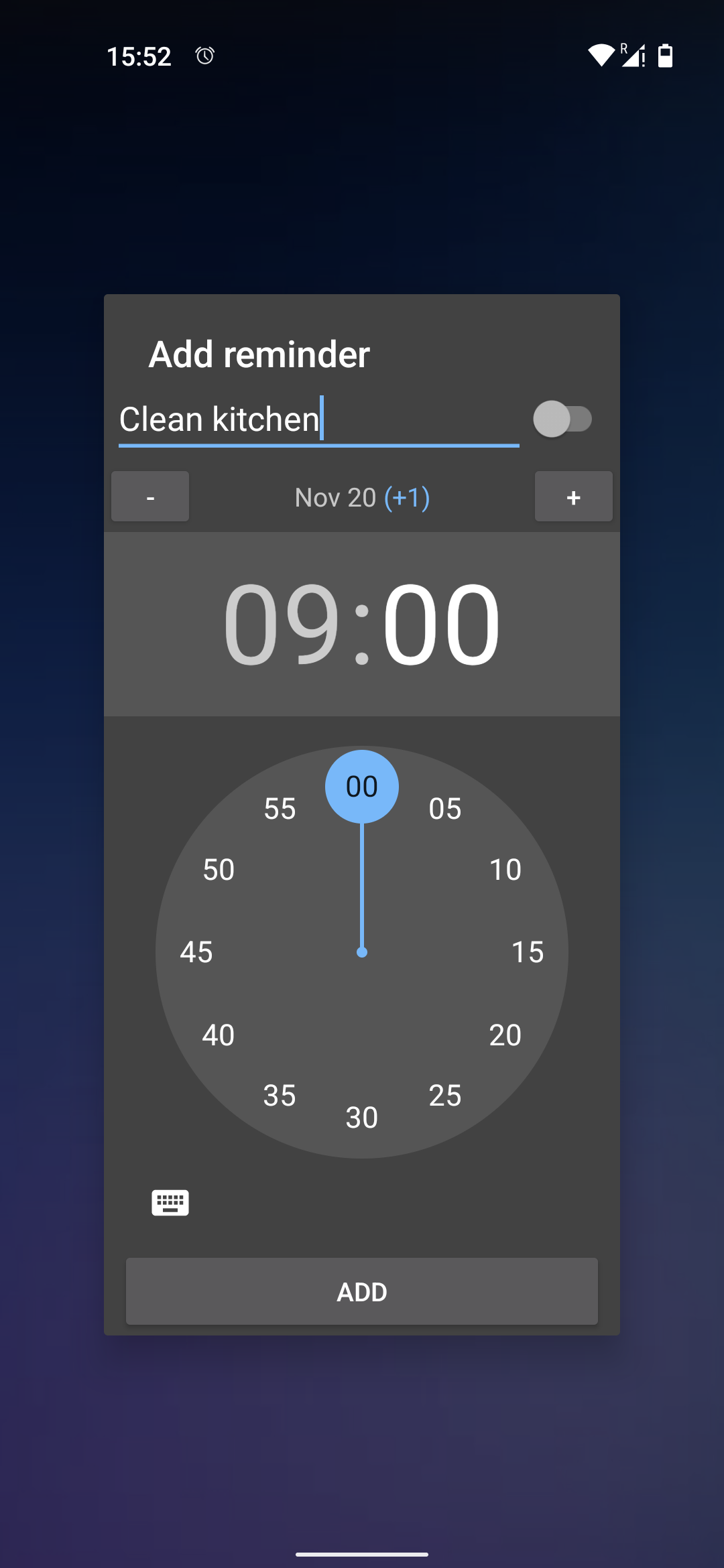
Task: Pick 45 minutes on the clock dial
Action: tap(196, 952)
